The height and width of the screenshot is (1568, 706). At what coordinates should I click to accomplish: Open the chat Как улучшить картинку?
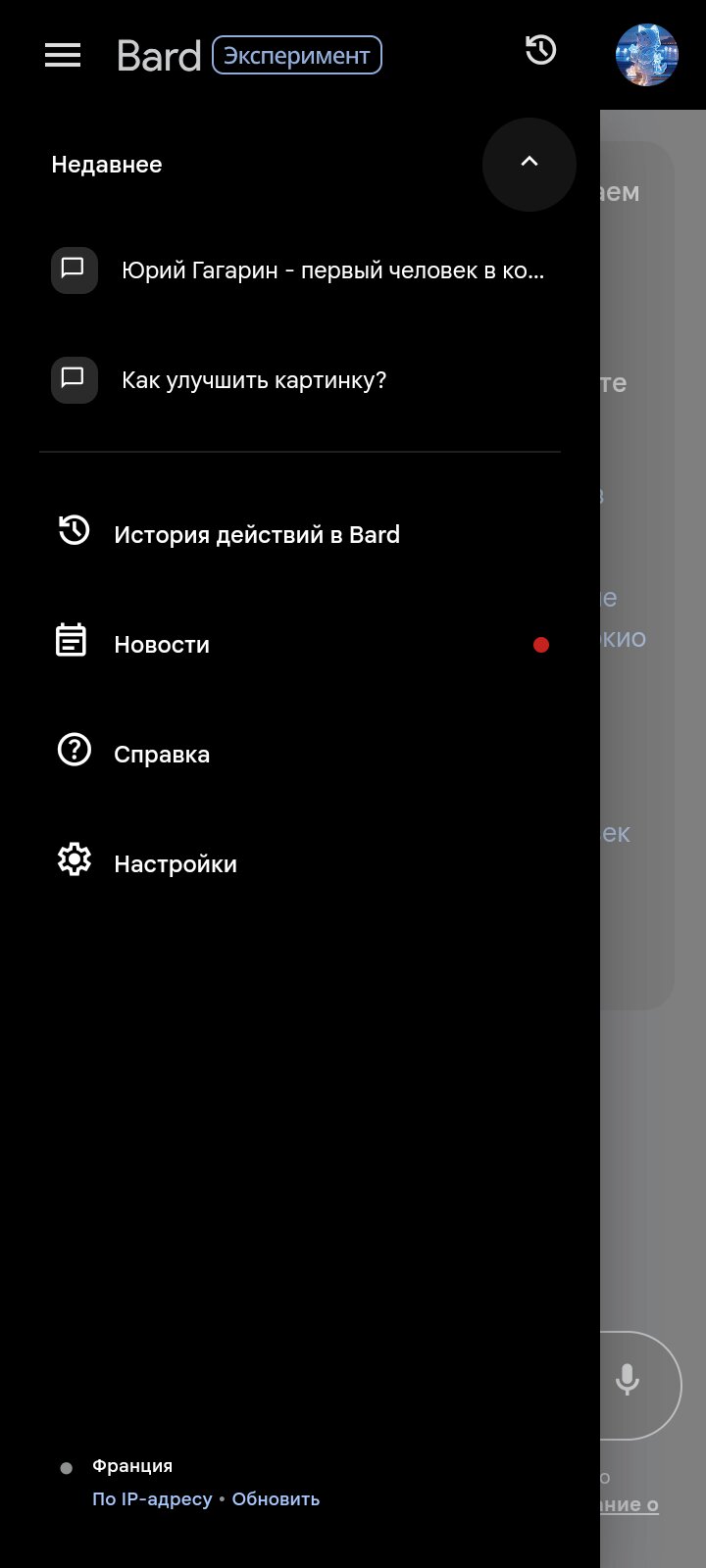point(253,380)
